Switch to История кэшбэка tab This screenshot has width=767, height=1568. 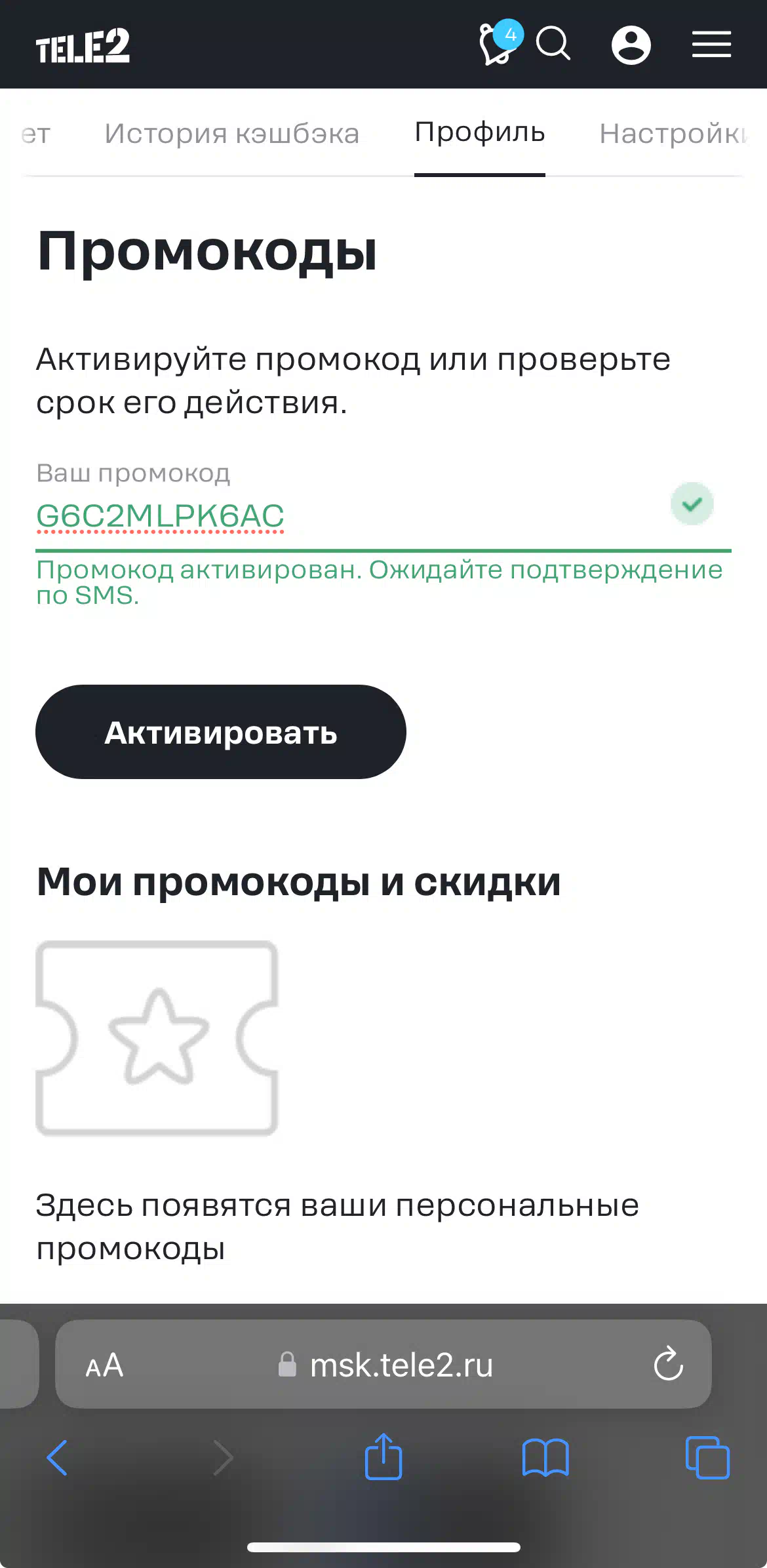pyautogui.click(x=232, y=134)
